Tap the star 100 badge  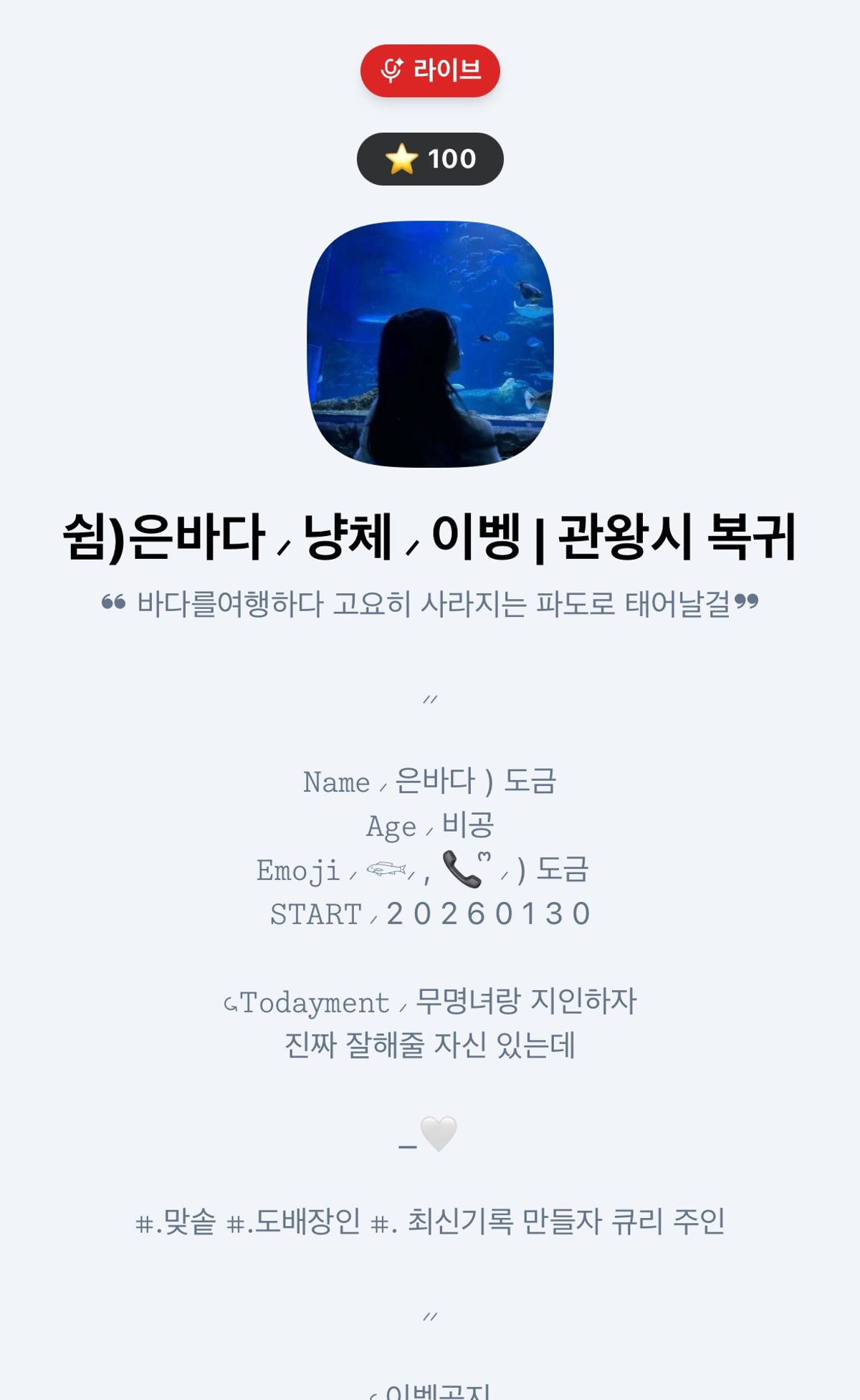pyautogui.click(x=430, y=159)
